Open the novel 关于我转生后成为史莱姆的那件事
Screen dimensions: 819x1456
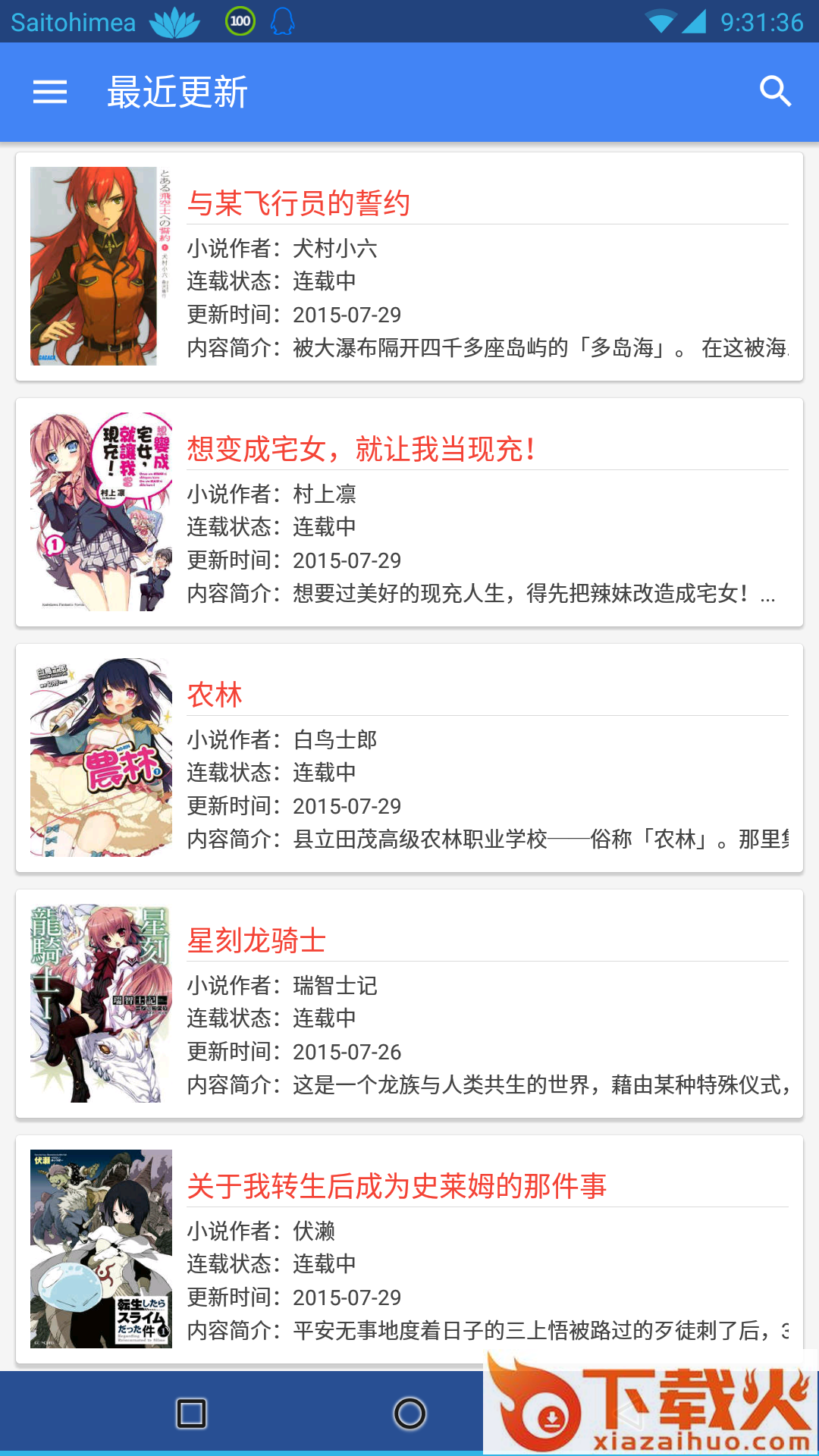tap(397, 1186)
